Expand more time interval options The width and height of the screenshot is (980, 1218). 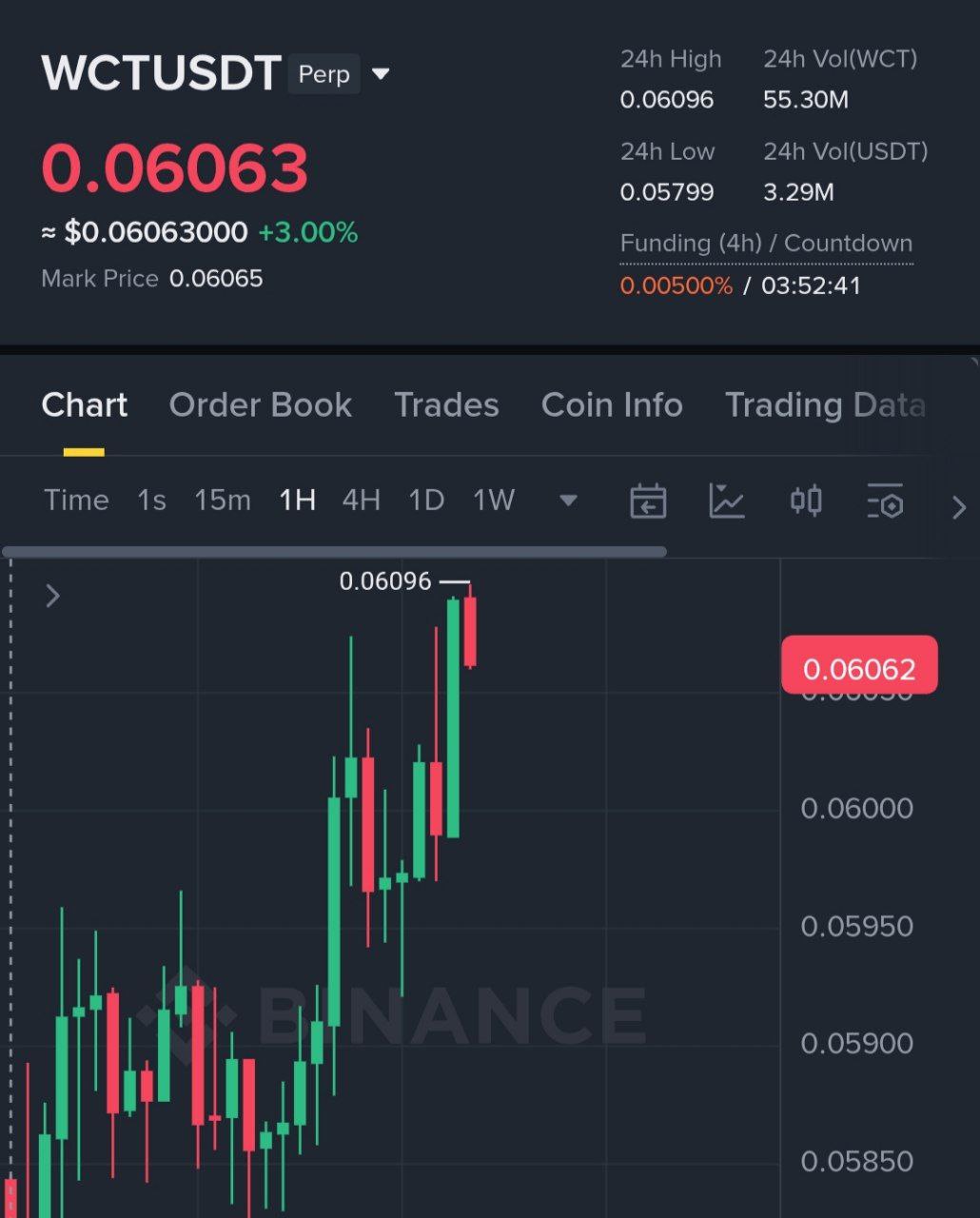coord(568,501)
